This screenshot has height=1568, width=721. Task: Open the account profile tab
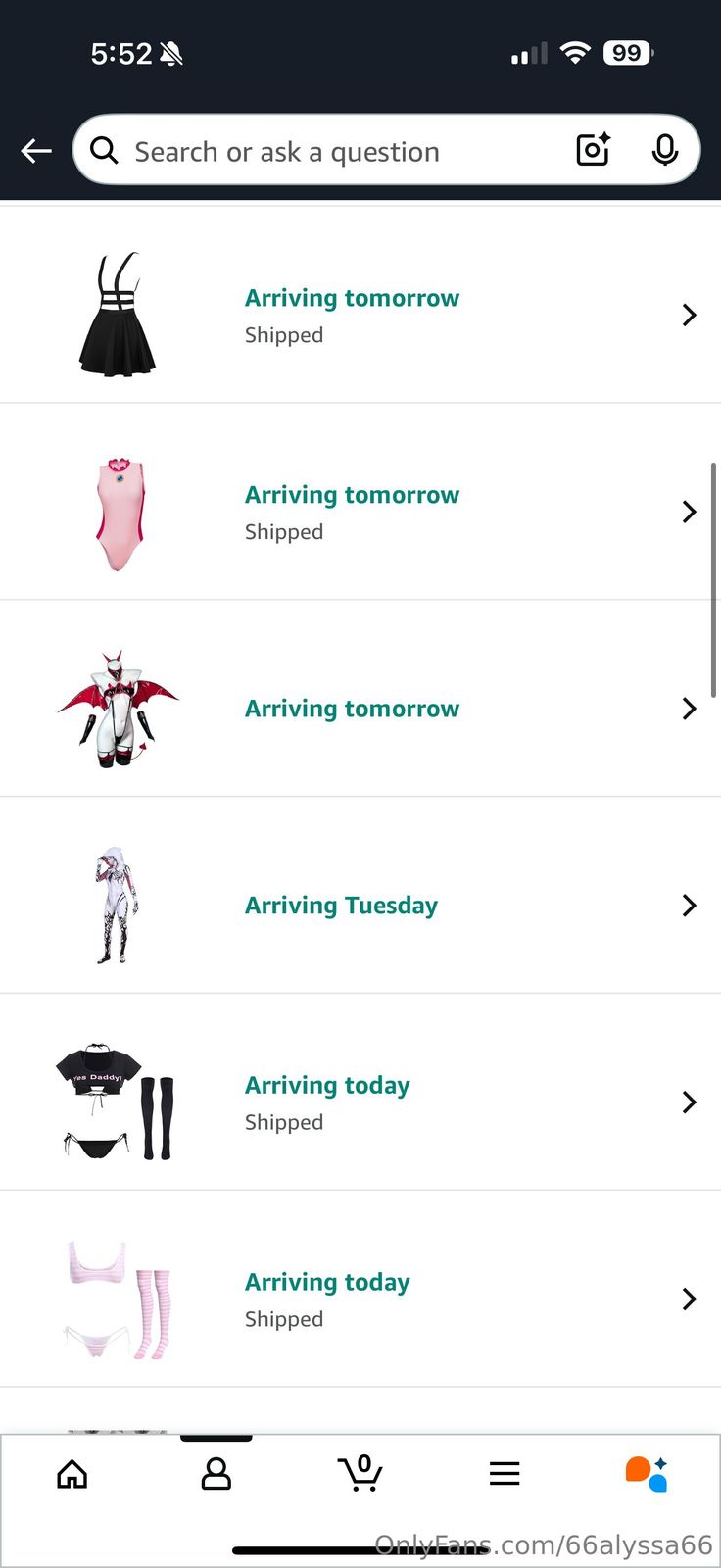pos(216,1474)
